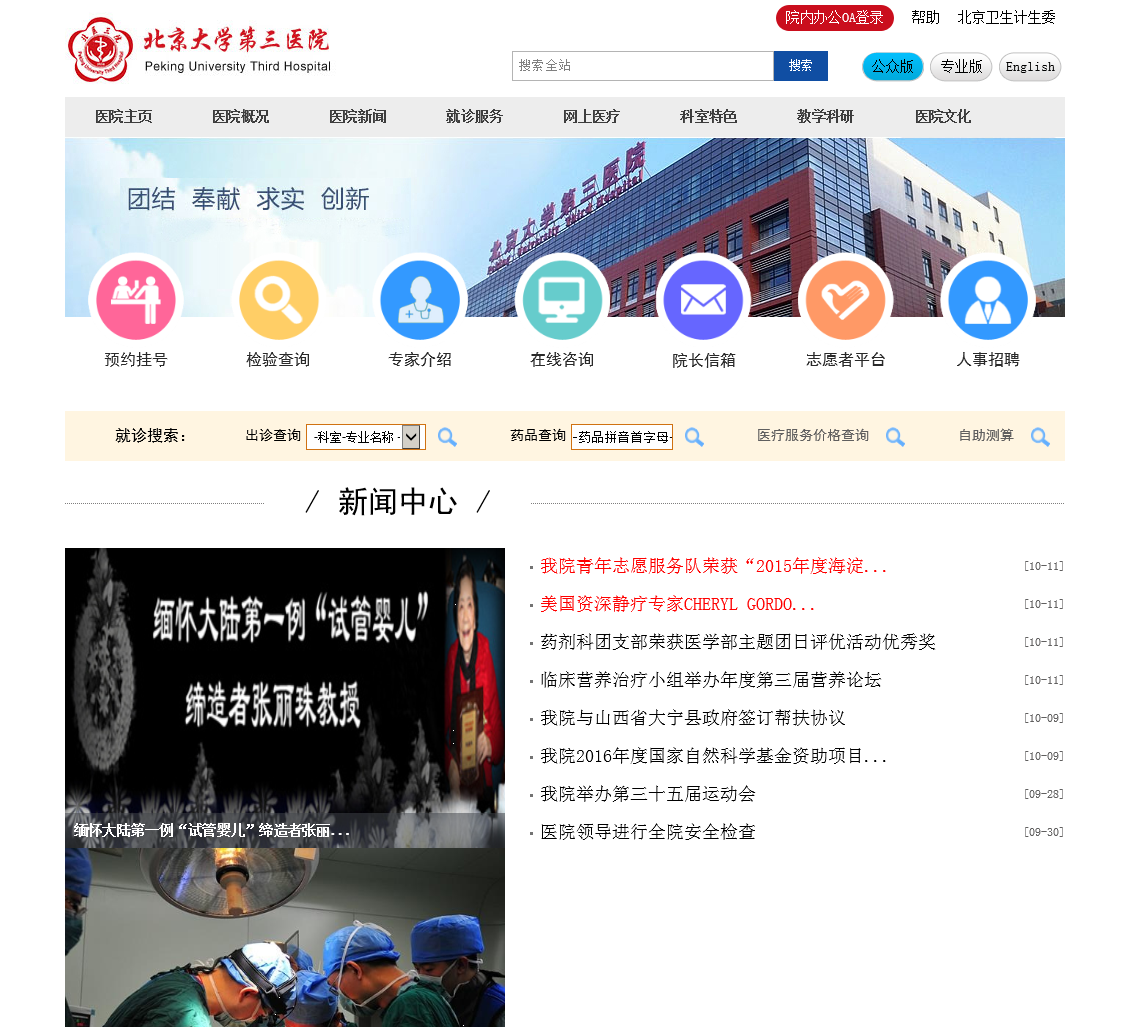Tap the 药品拼音首字母 input field

tap(621, 437)
